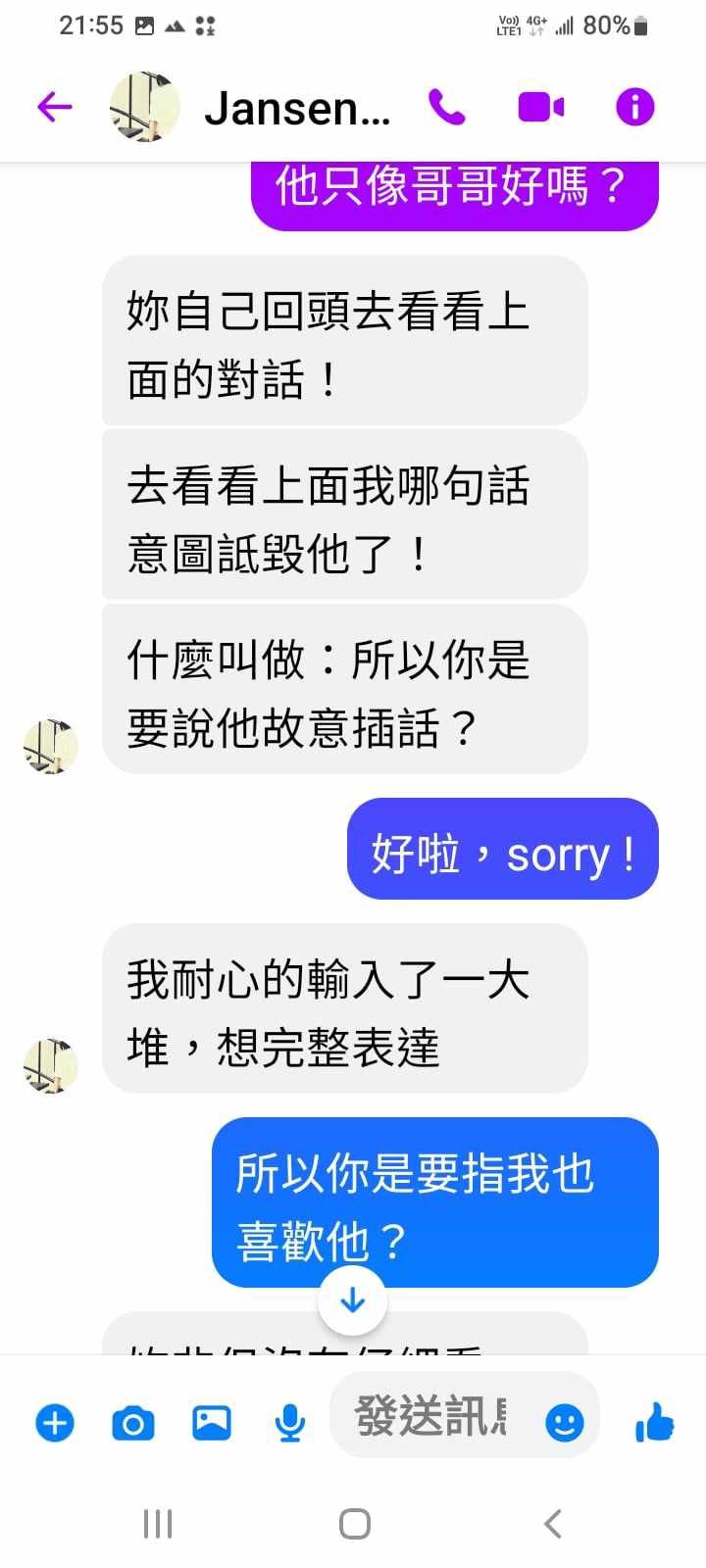Image resolution: width=706 pixels, height=1568 pixels.
Task: Go to the home screen
Action: coord(354,1524)
